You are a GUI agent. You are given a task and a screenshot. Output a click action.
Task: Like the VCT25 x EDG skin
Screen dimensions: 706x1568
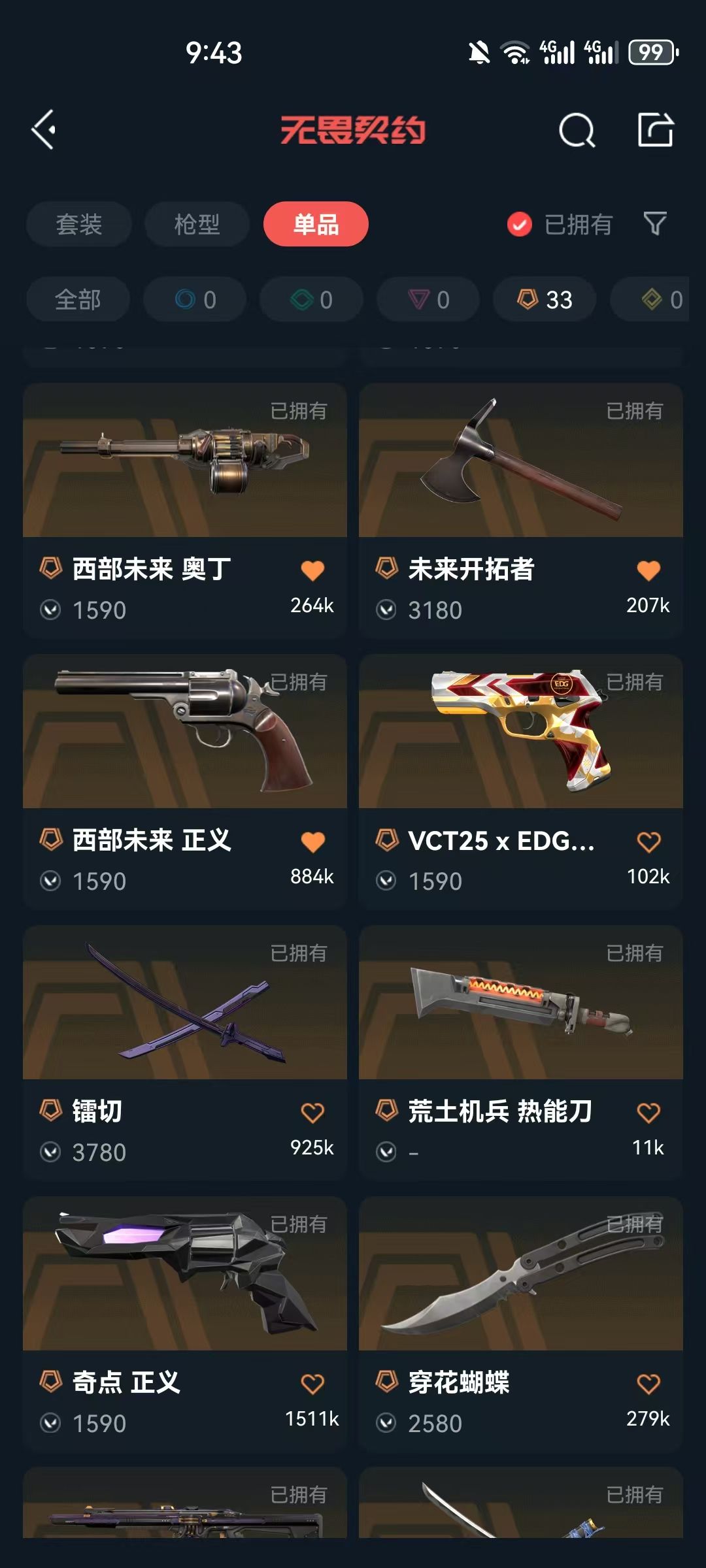tap(648, 841)
